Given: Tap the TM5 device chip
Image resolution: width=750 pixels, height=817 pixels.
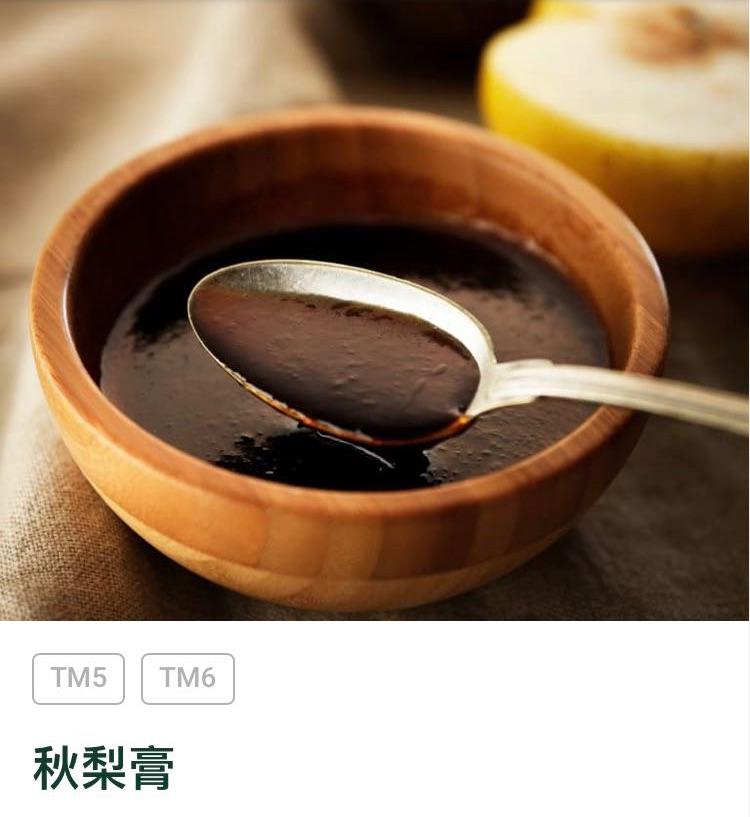Looking at the screenshot, I should coord(78,678).
